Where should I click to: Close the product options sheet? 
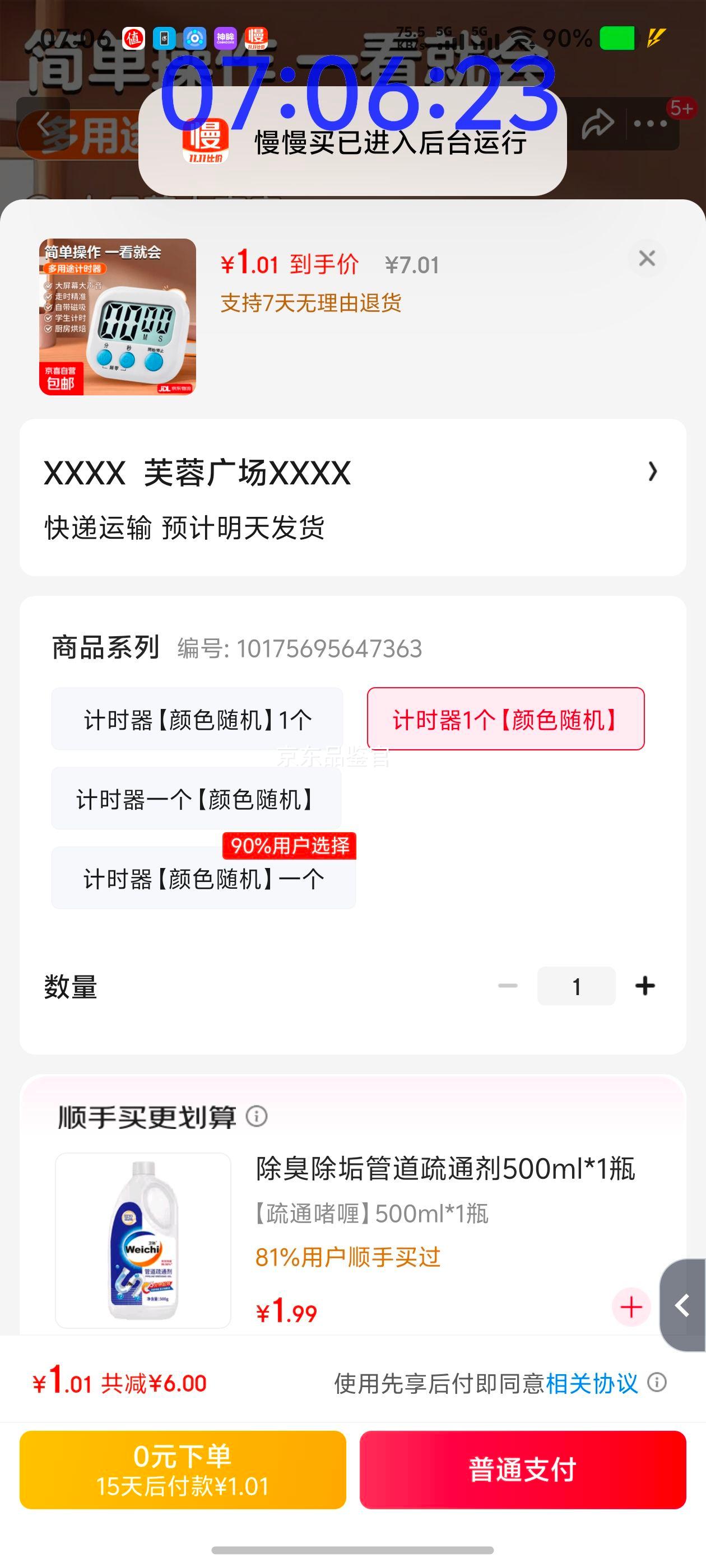coord(646,259)
